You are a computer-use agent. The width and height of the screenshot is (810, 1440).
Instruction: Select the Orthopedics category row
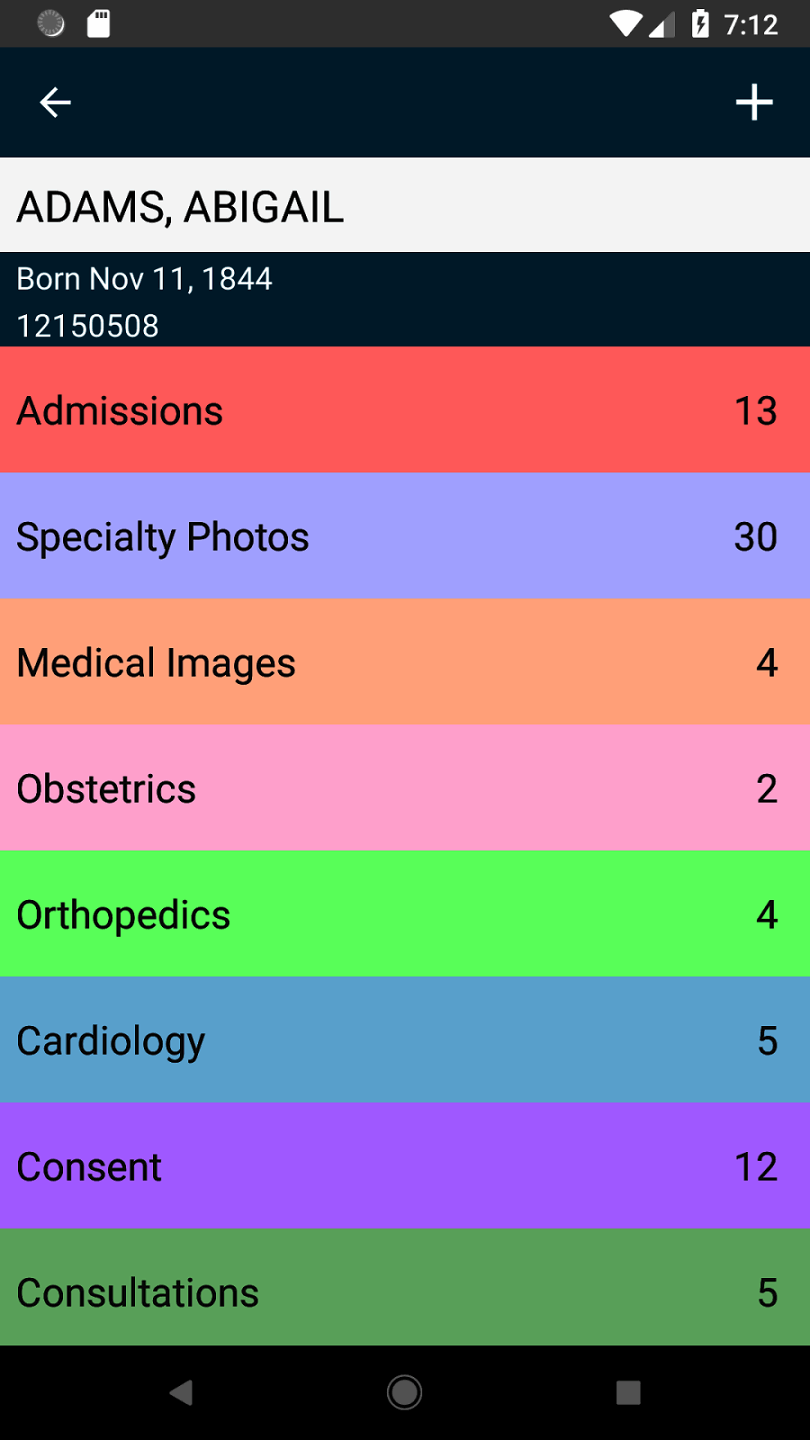pos(405,914)
